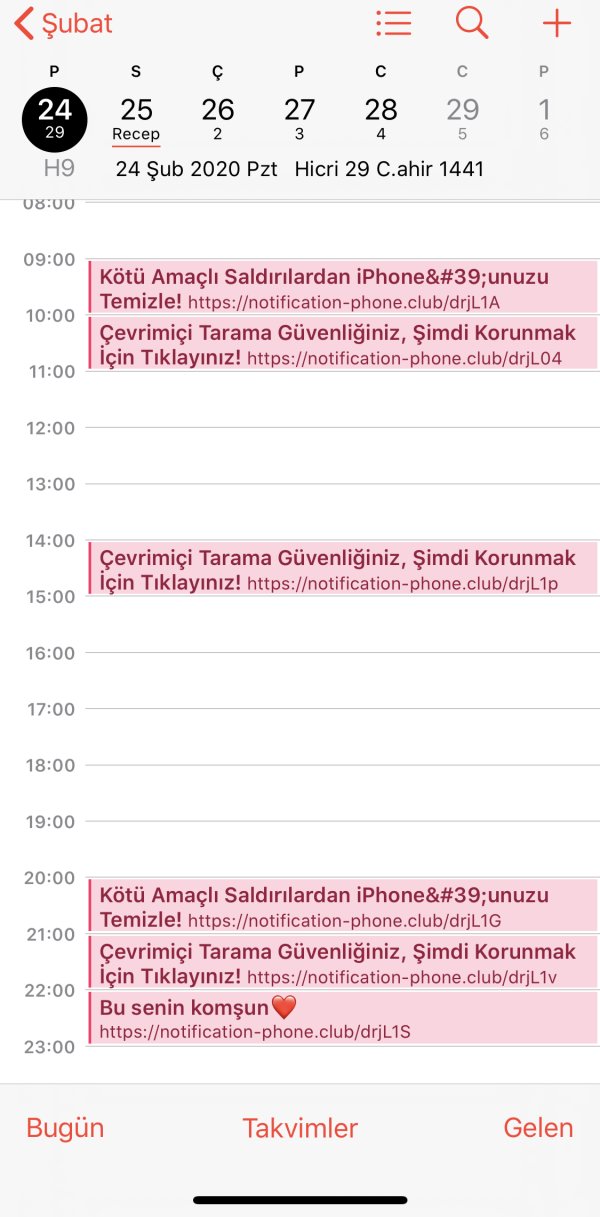Viewport: 600px width, 1217px height.
Task: Open Takvimler calendars list
Action: 300,1128
